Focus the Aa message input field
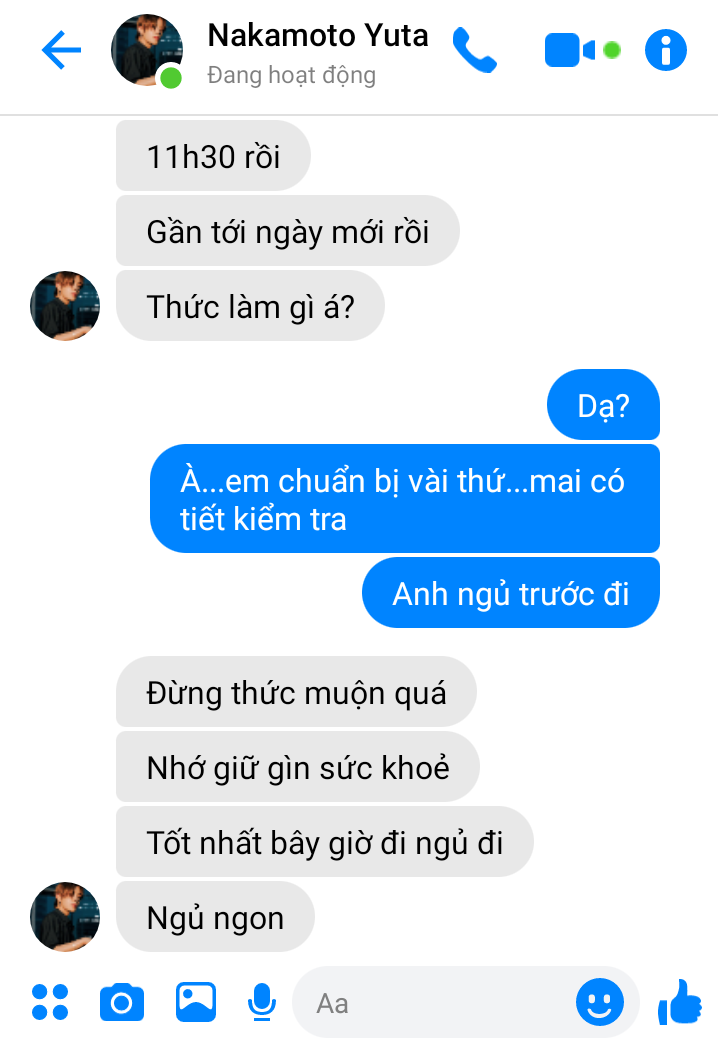Image resolution: width=718 pixels, height=1043 pixels. pos(430,1002)
